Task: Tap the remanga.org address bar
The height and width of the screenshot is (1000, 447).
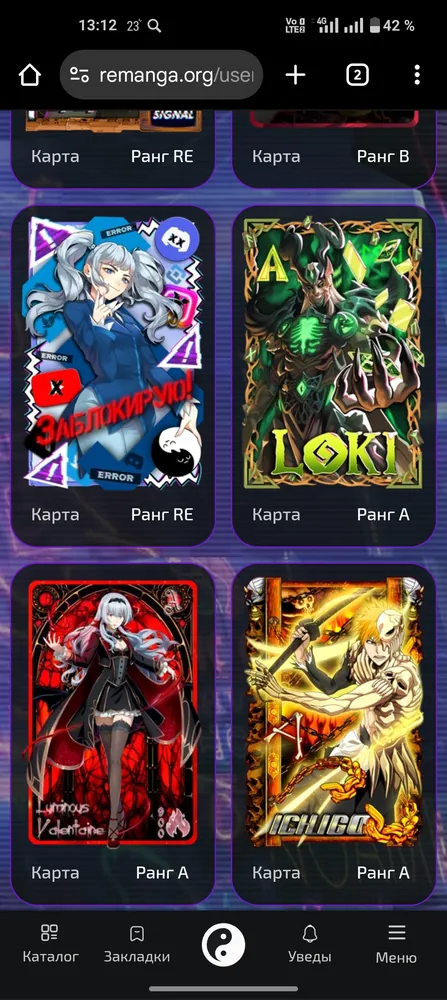Action: (x=162, y=75)
